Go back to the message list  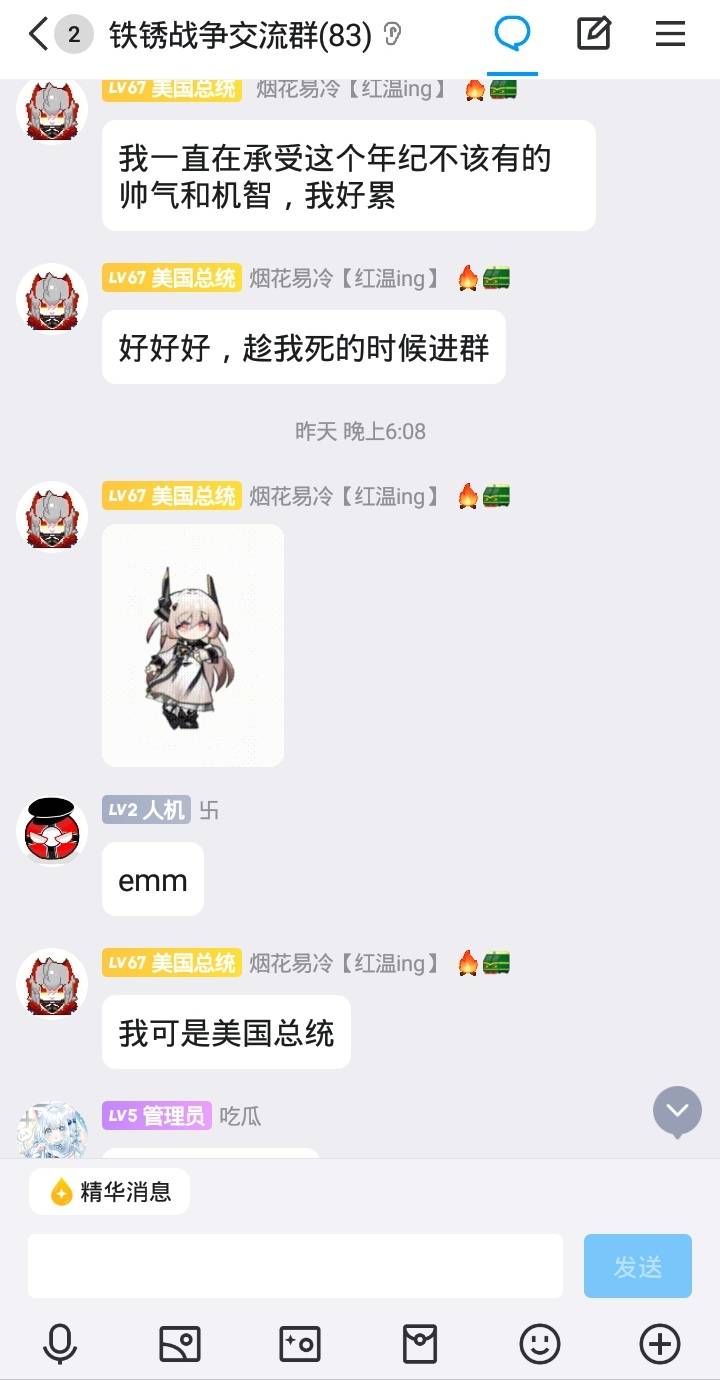[x=38, y=36]
